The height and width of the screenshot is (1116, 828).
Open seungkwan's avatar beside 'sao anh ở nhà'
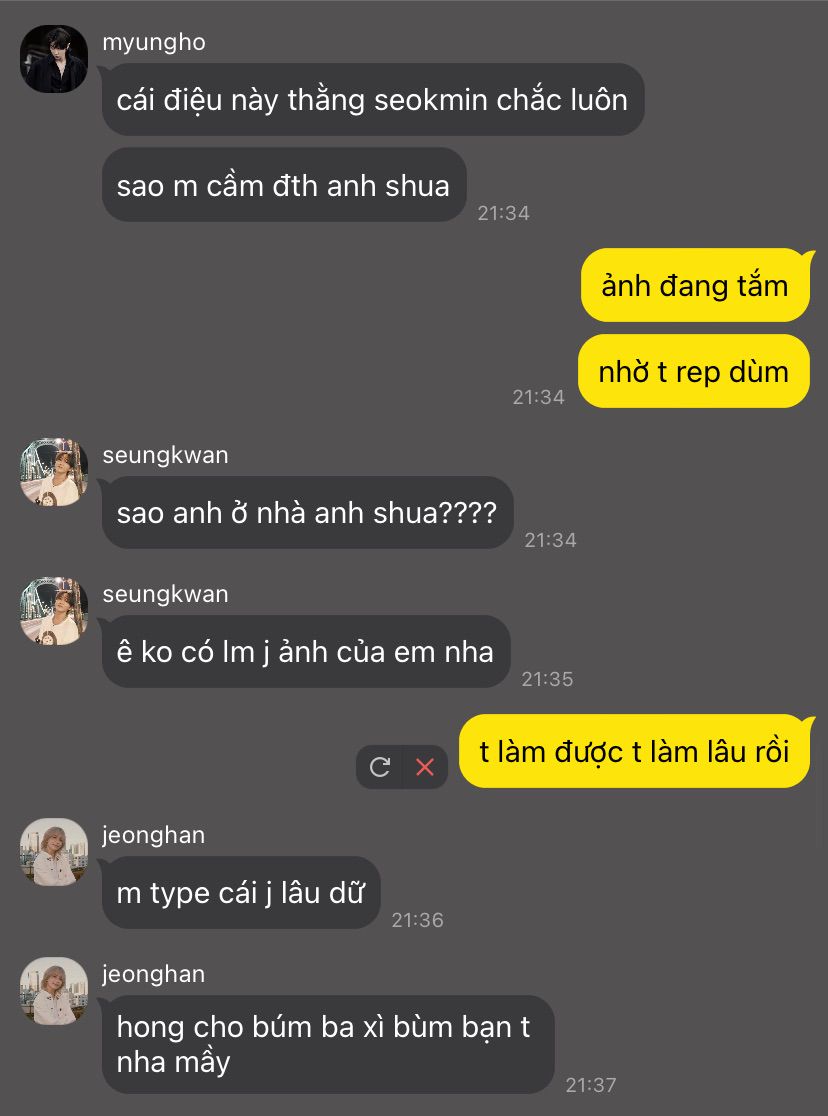coord(54,472)
